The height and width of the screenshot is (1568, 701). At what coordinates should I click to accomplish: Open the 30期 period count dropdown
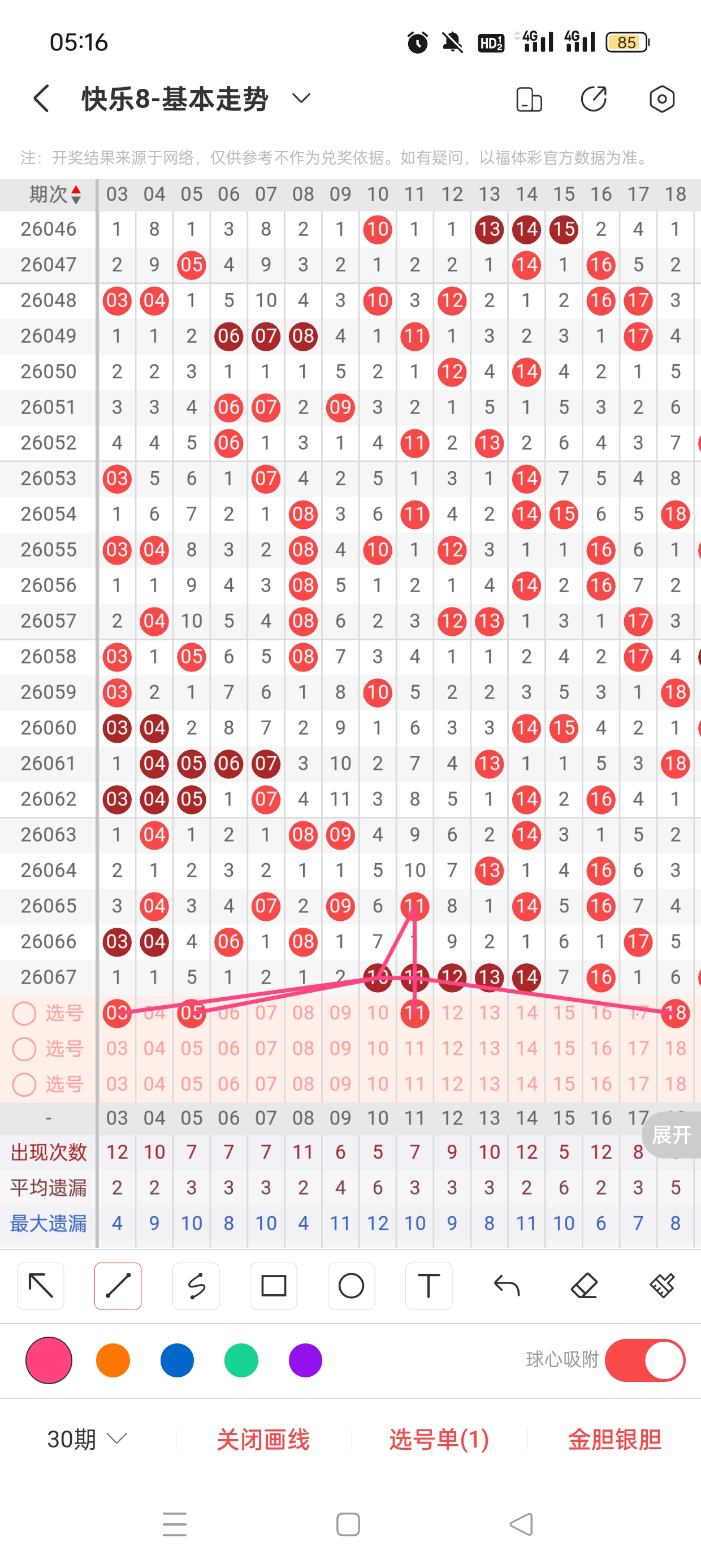point(87,1439)
